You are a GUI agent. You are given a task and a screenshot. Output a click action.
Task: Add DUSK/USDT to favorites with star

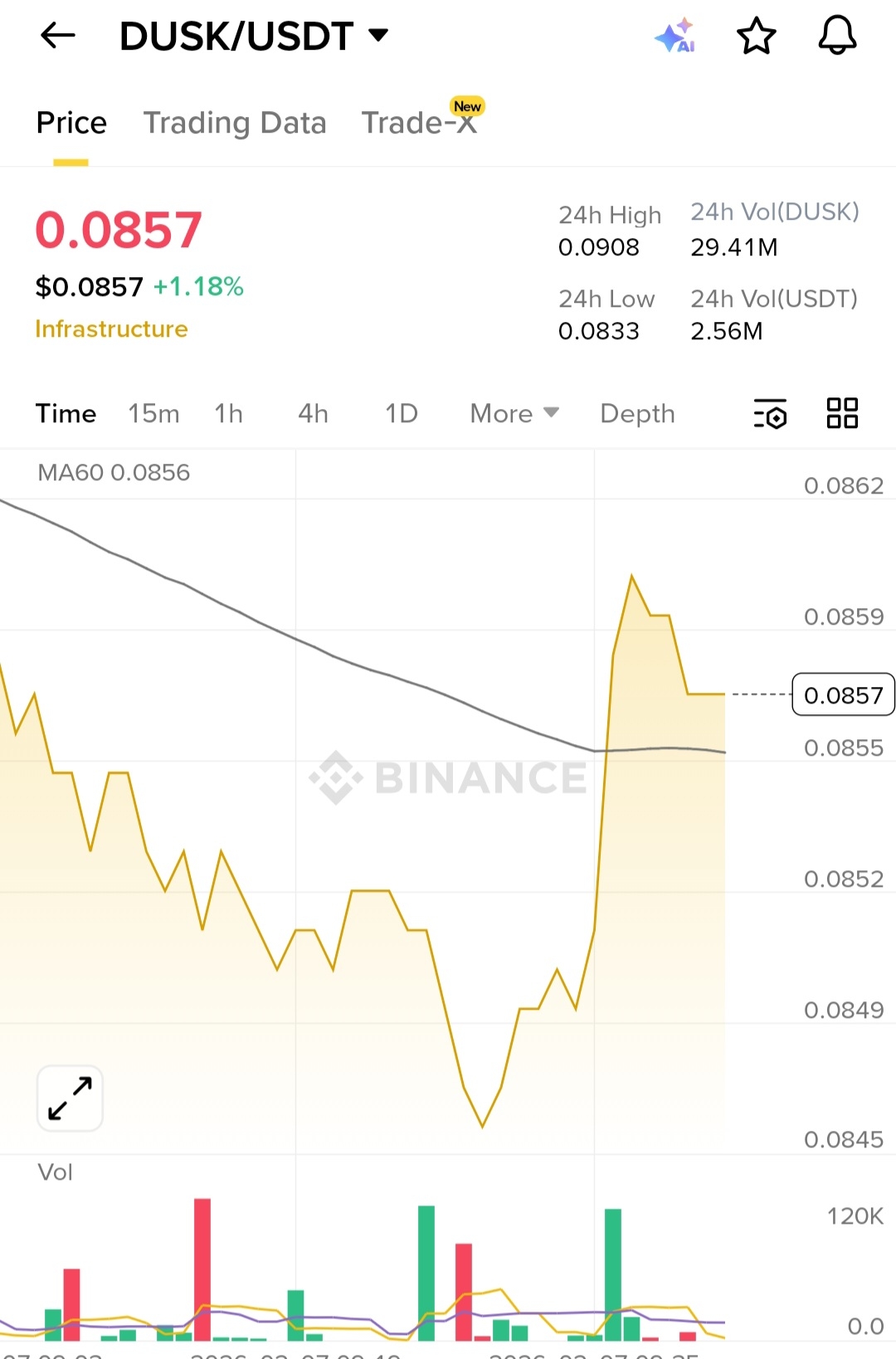pyautogui.click(x=756, y=36)
